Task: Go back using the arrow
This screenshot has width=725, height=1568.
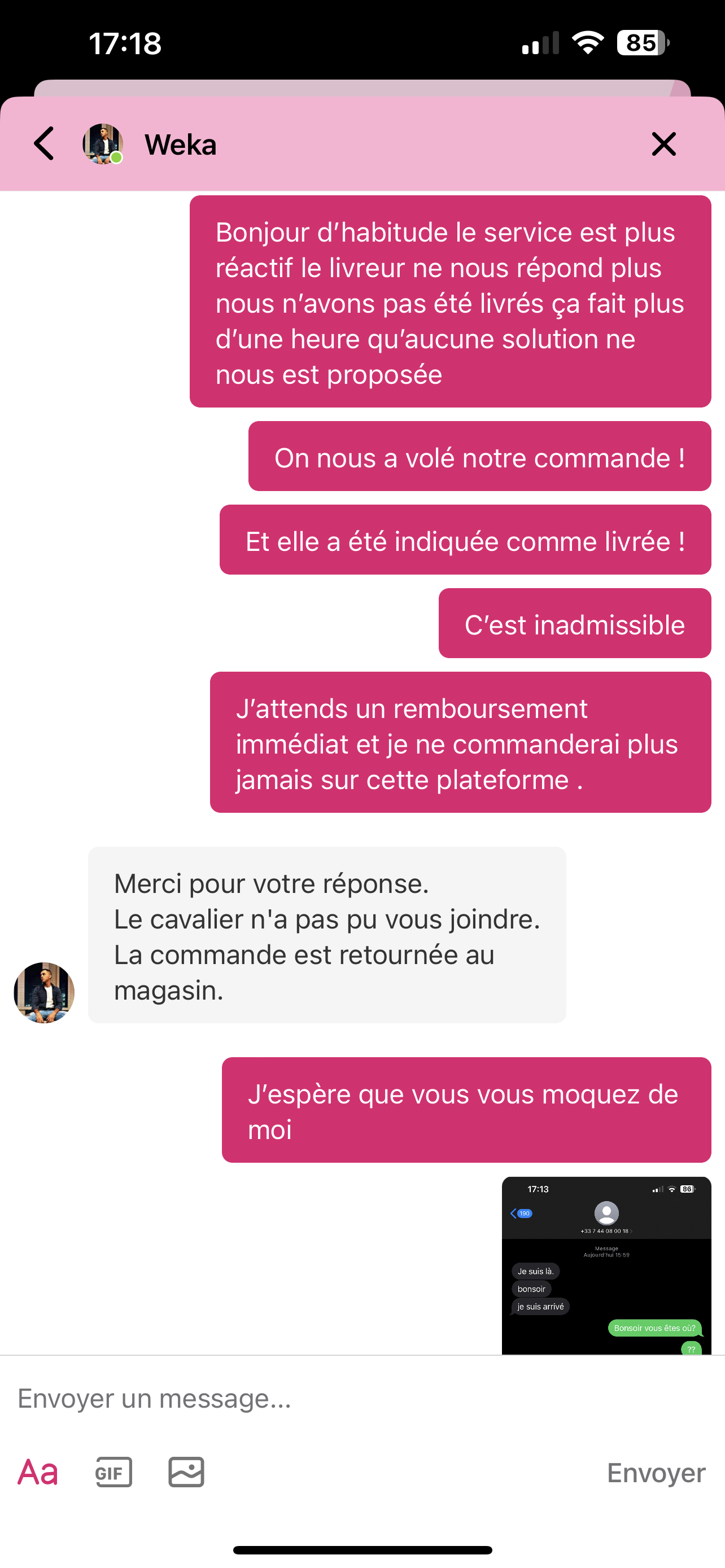Action: pyautogui.click(x=44, y=144)
